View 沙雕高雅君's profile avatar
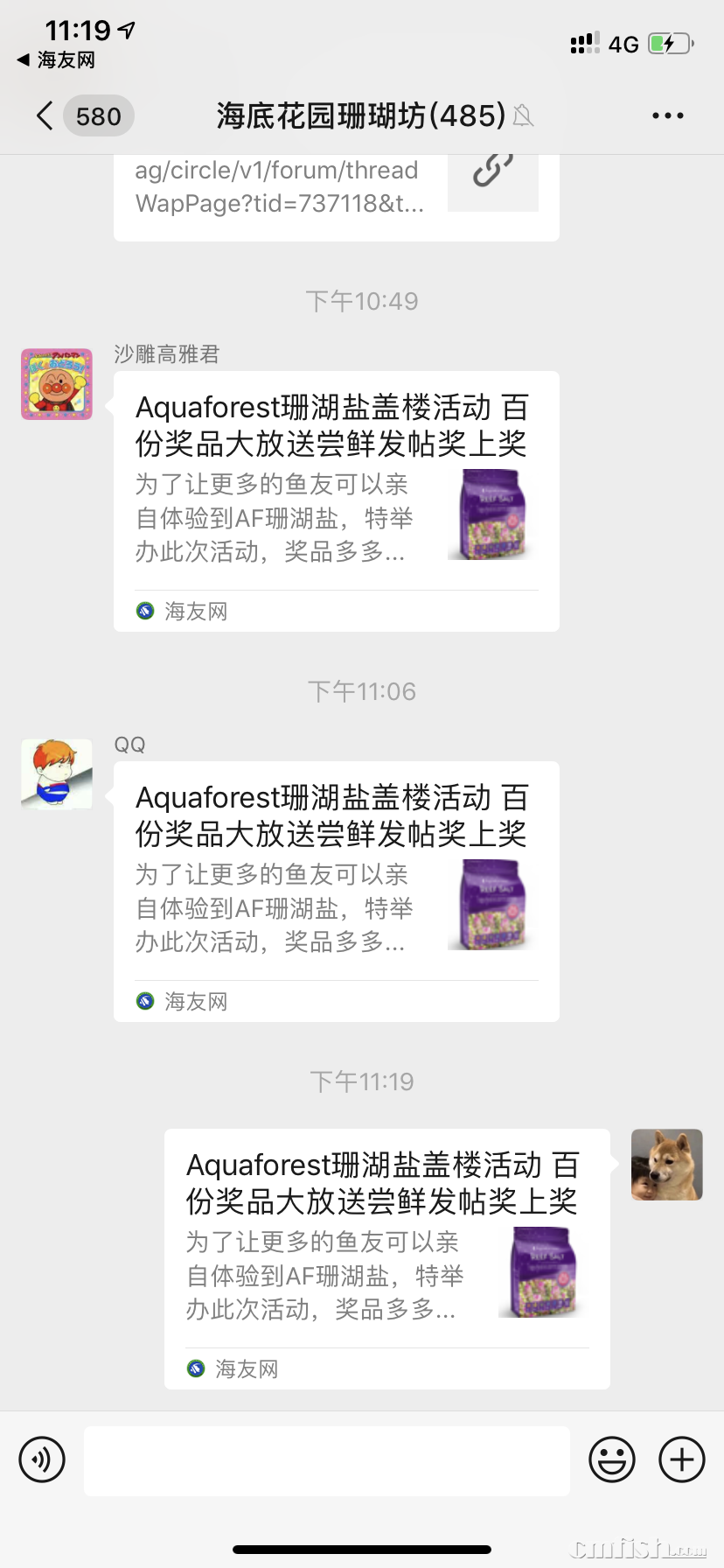 (57, 384)
